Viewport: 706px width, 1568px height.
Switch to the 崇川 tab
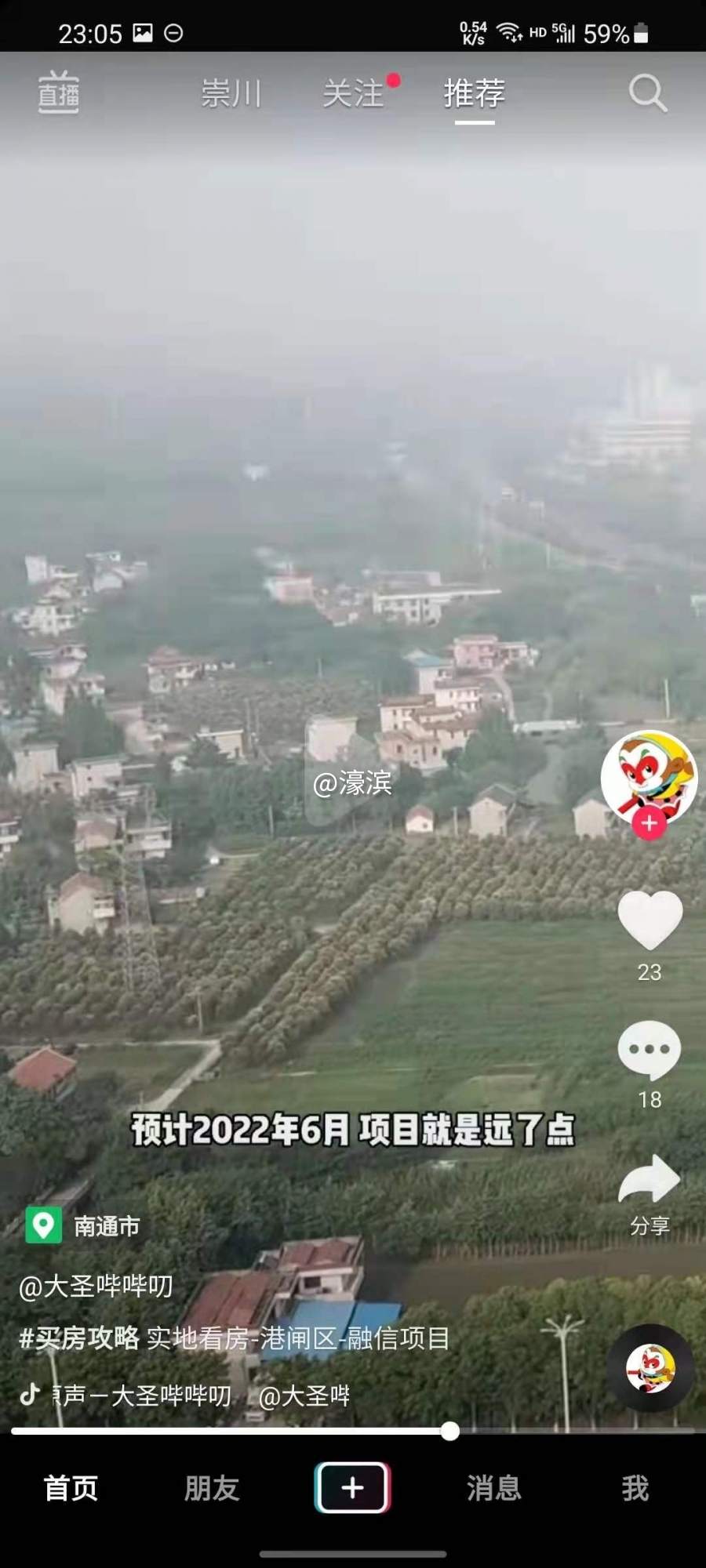pyautogui.click(x=231, y=94)
